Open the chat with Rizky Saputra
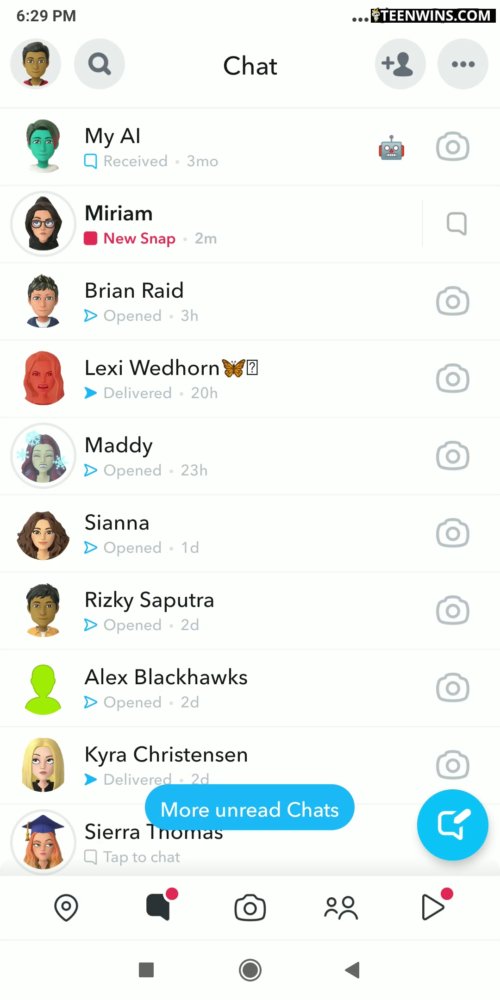The image size is (500, 1000). [250, 611]
